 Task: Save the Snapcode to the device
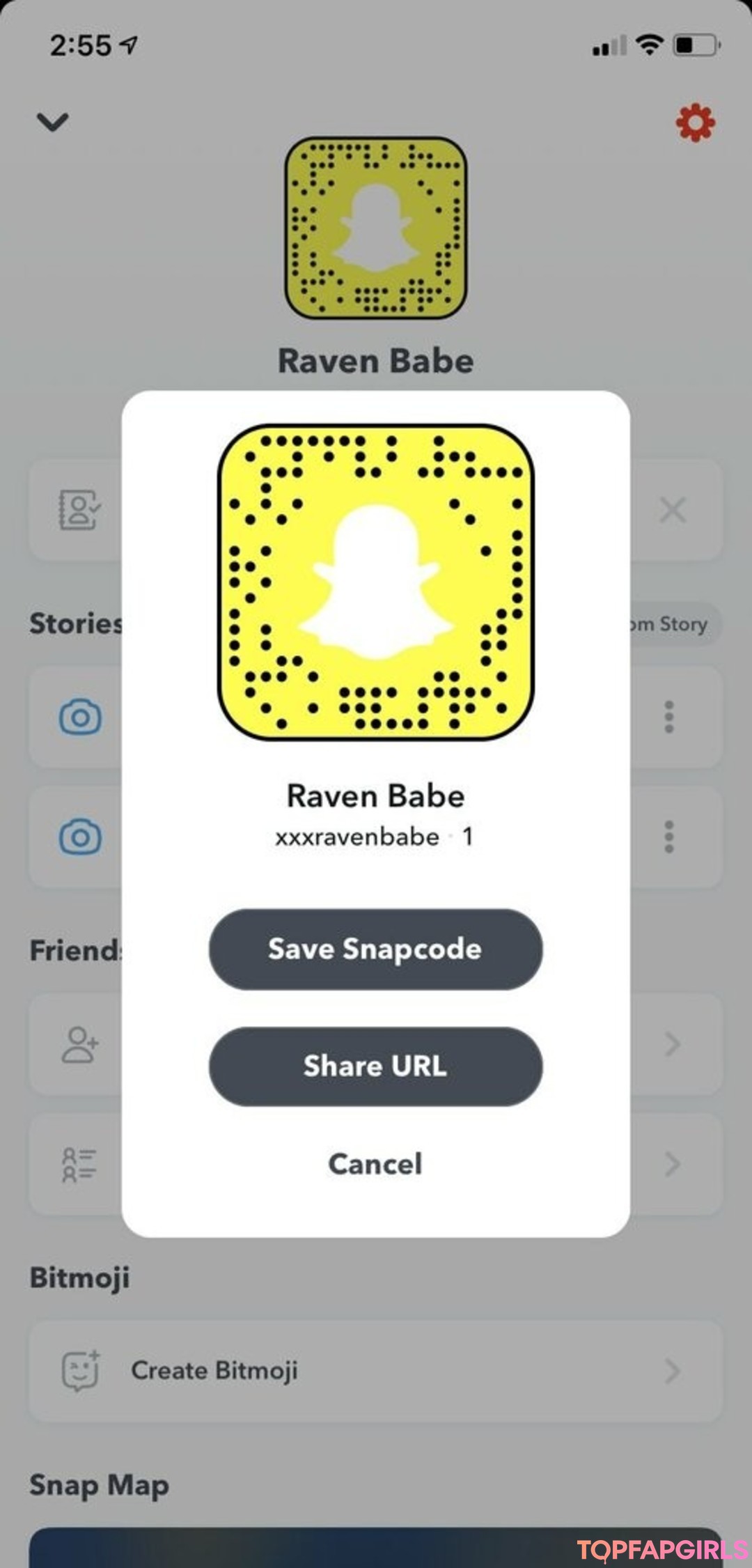click(x=375, y=949)
